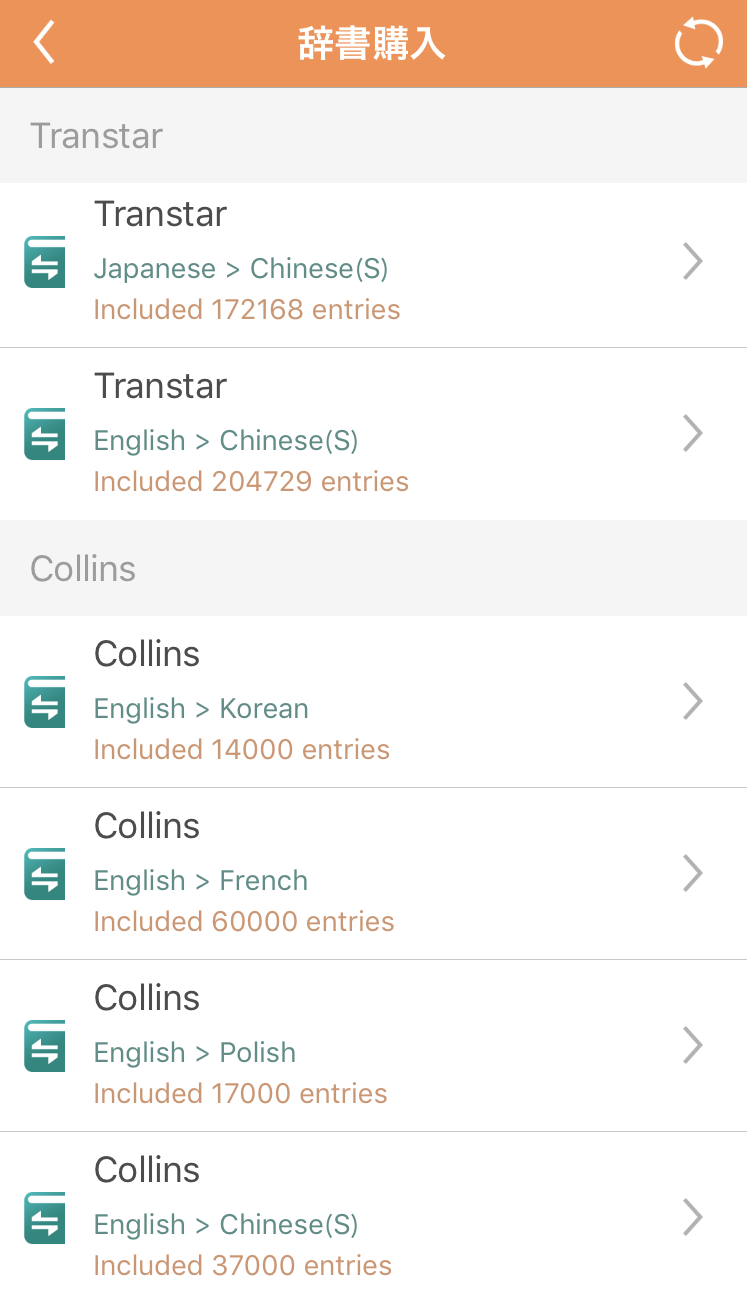Choose Collins English > Chinese(S) dictionary

pyautogui.click(x=373, y=1213)
